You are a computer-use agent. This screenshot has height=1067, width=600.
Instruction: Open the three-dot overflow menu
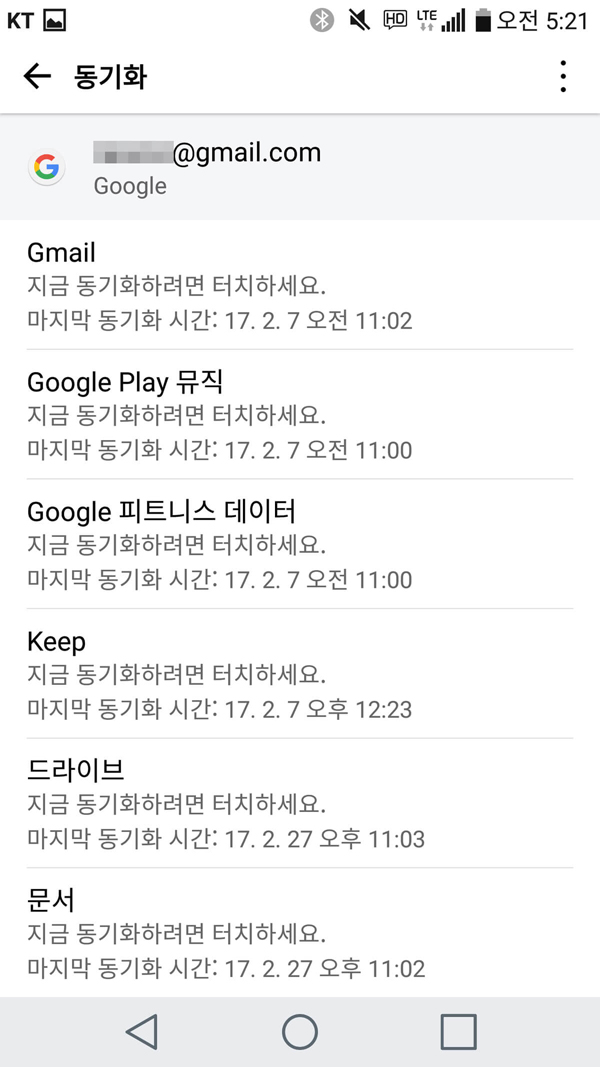pyautogui.click(x=563, y=76)
